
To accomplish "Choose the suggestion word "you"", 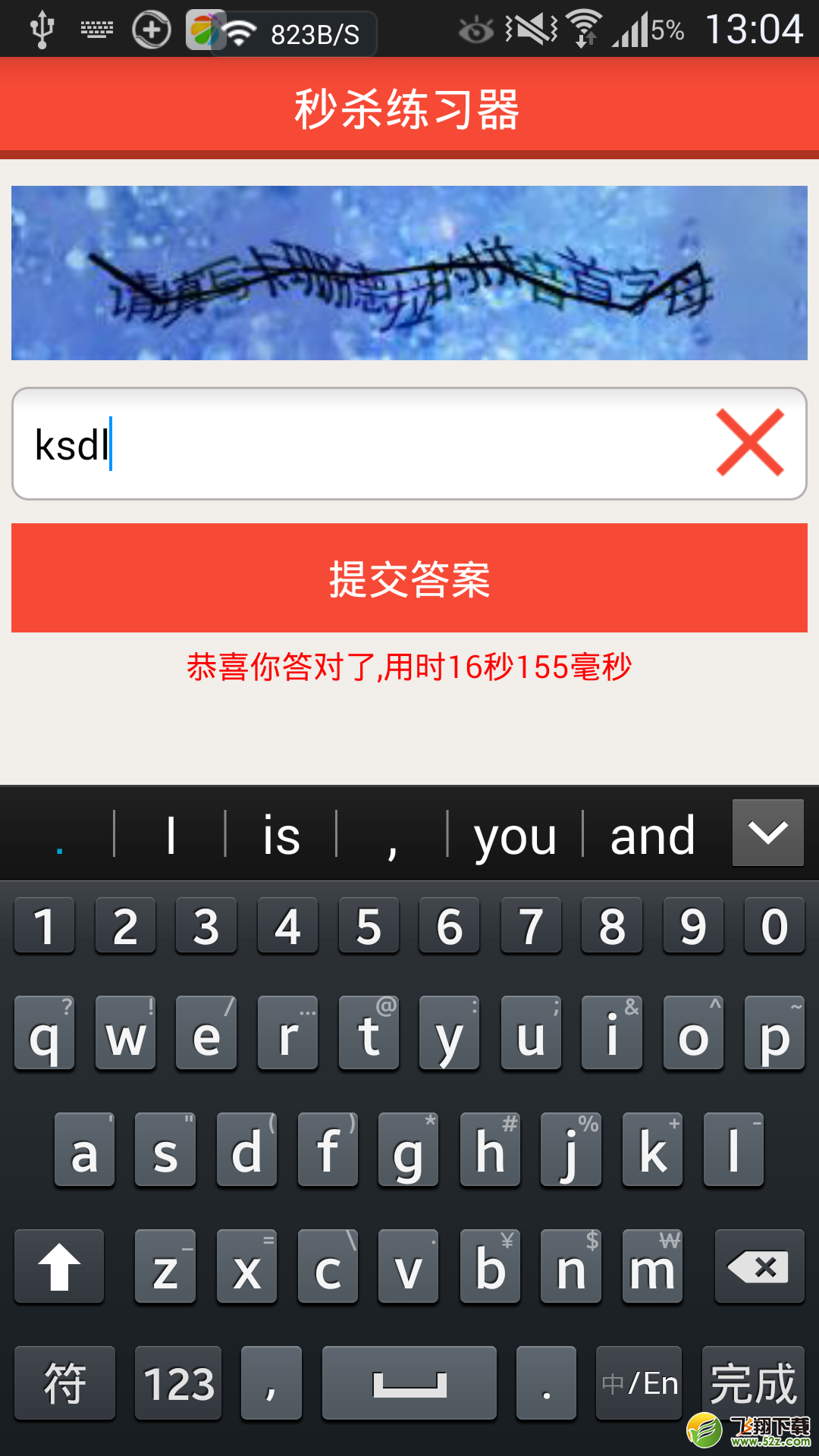I will click(x=515, y=835).
